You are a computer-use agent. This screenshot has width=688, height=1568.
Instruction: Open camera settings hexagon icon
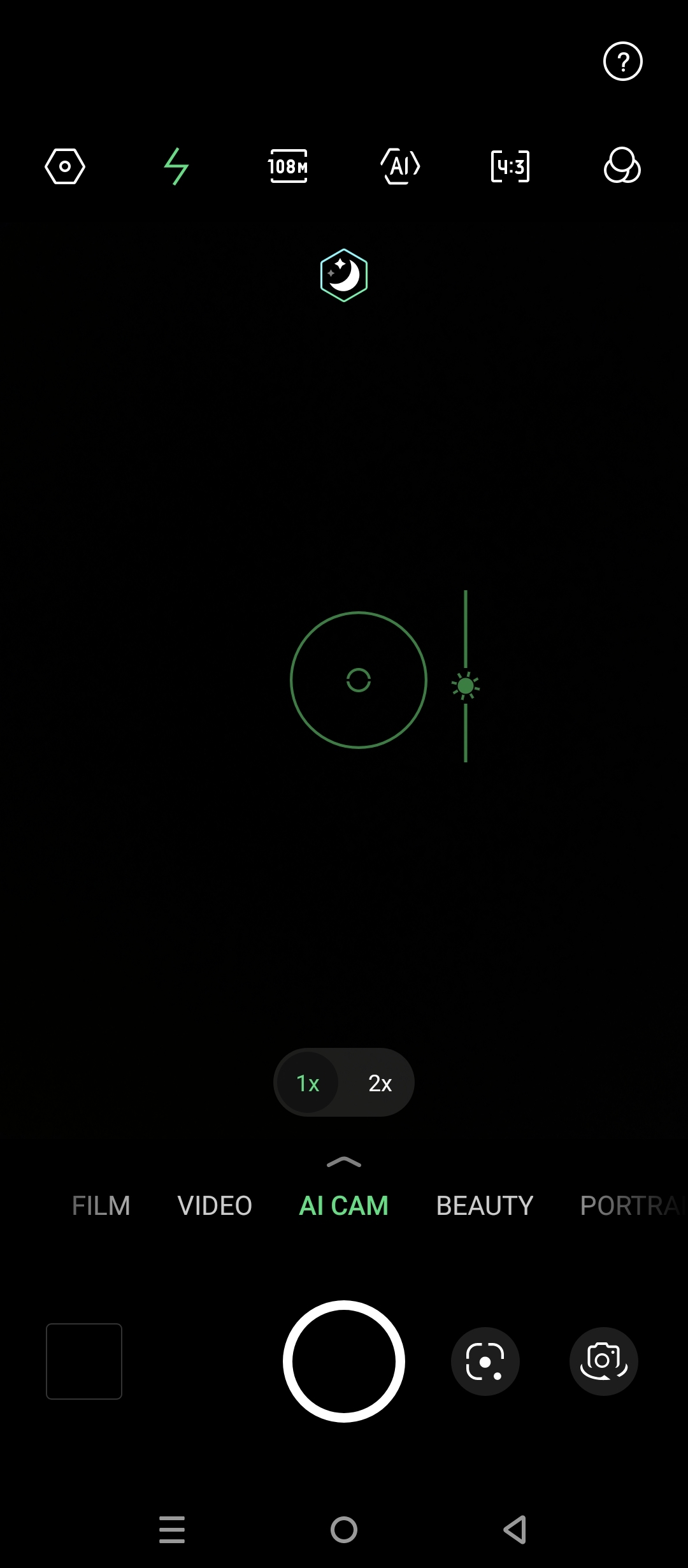65,167
